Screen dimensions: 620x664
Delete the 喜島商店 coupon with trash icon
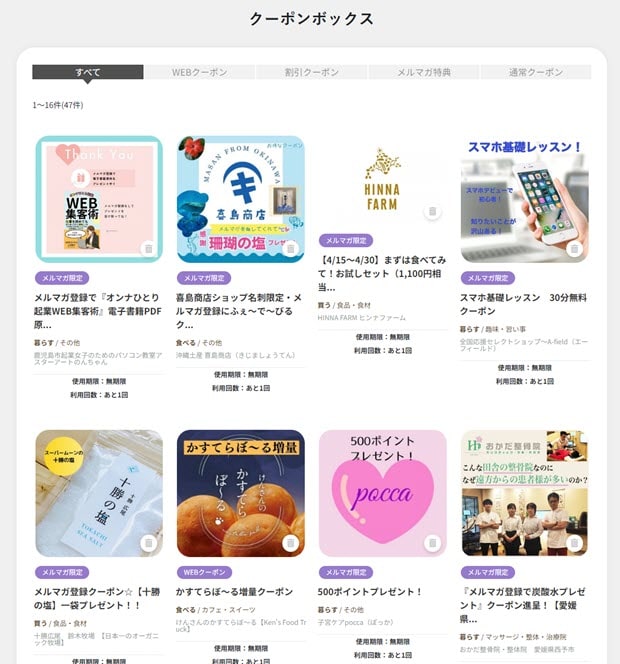click(x=290, y=248)
